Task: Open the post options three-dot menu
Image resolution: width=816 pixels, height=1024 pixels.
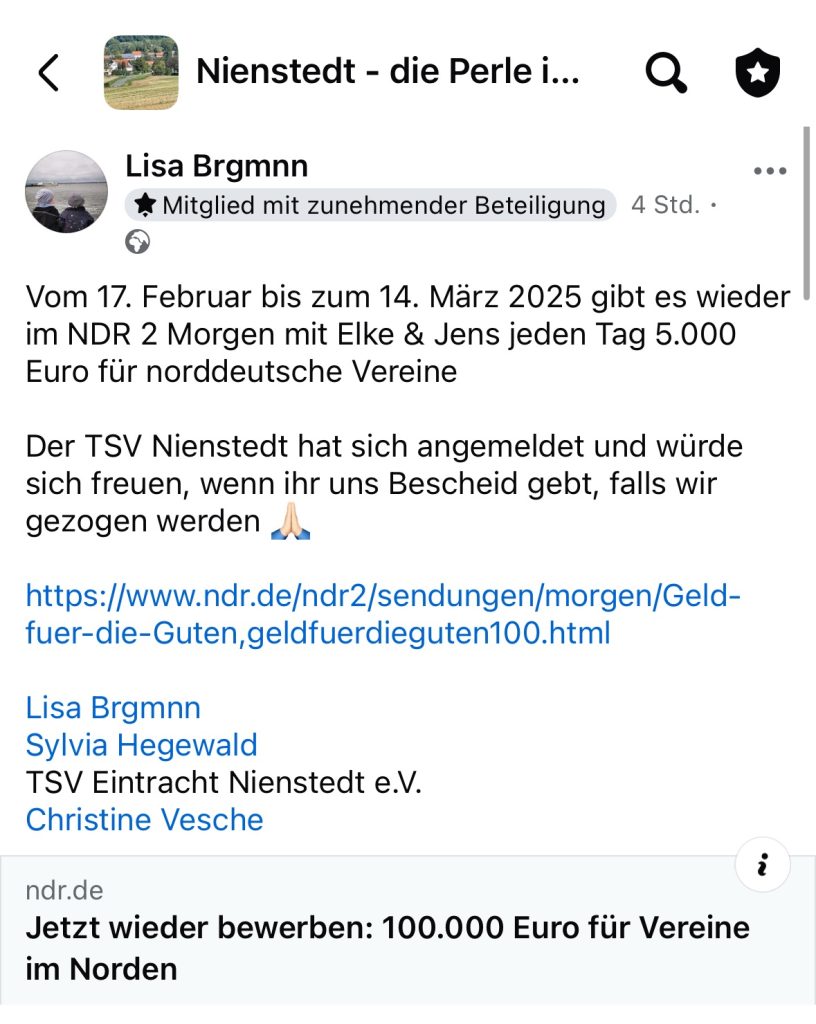Action: [769, 171]
